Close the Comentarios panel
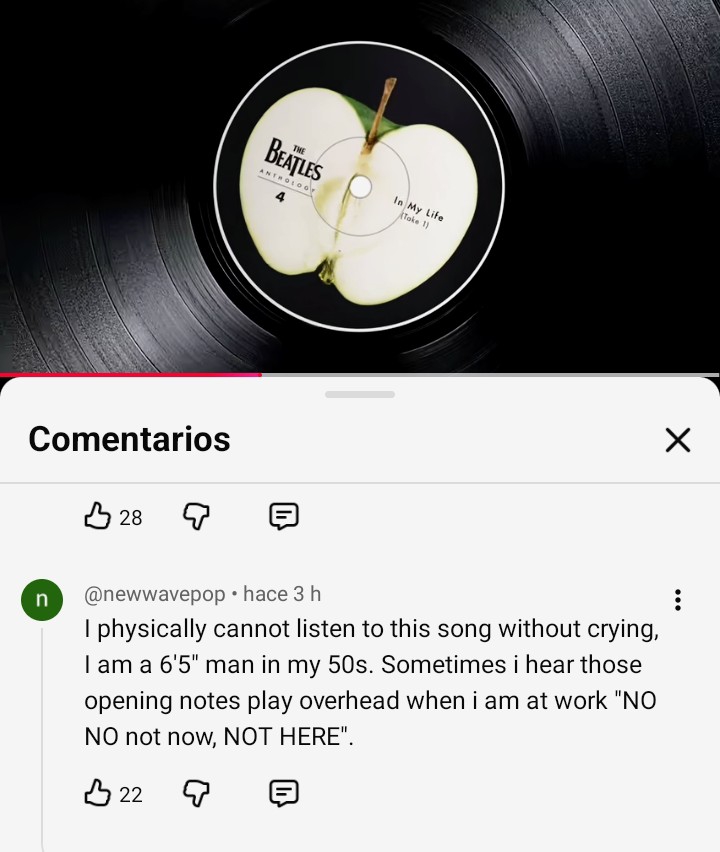The width and height of the screenshot is (720, 852). [x=677, y=440]
